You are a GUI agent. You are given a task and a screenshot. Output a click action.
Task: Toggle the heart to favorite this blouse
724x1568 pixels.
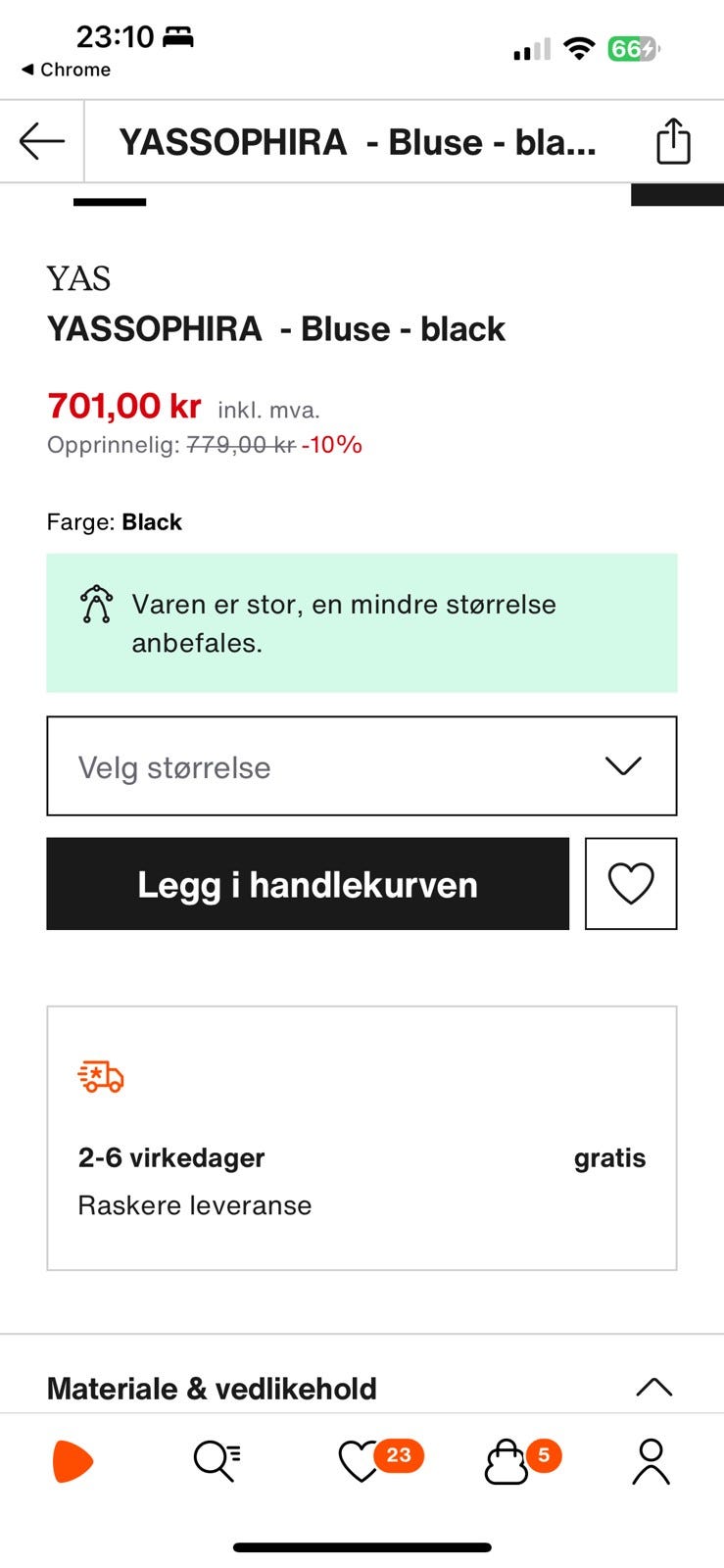coord(630,883)
